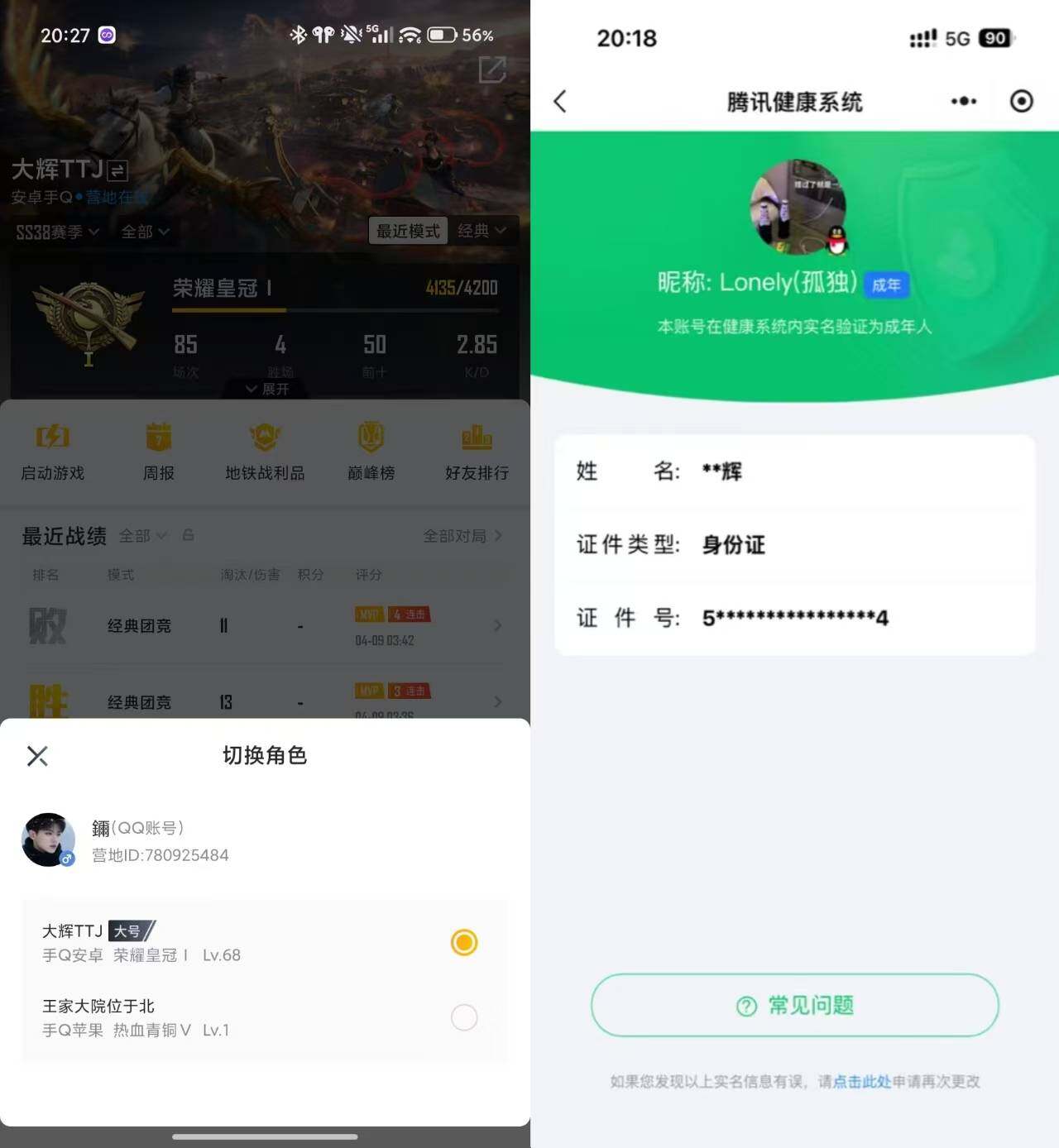Select the 王家大院位于北 account radio button
The height and width of the screenshot is (1148, 1059).
463,1018
